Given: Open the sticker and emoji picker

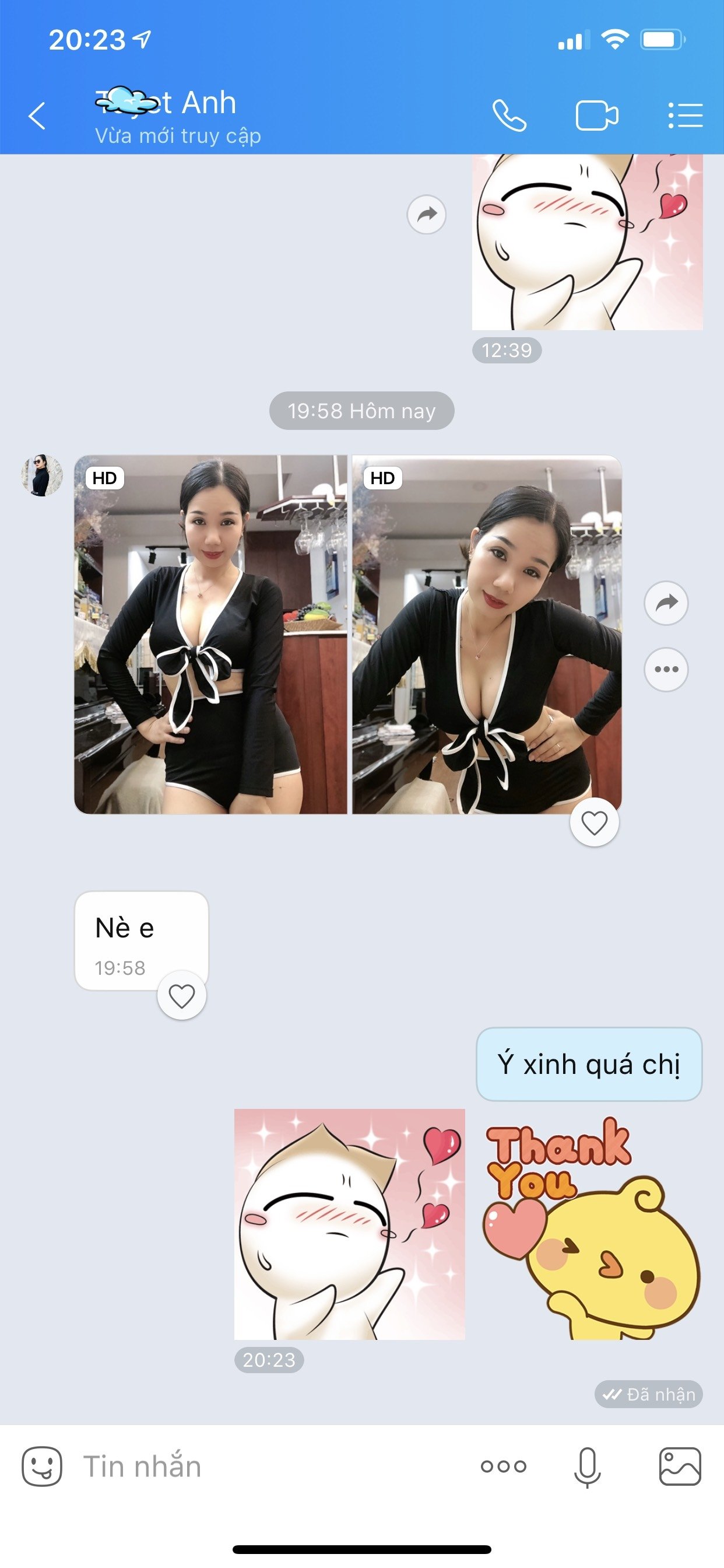Looking at the screenshot, I should 42,1467.
